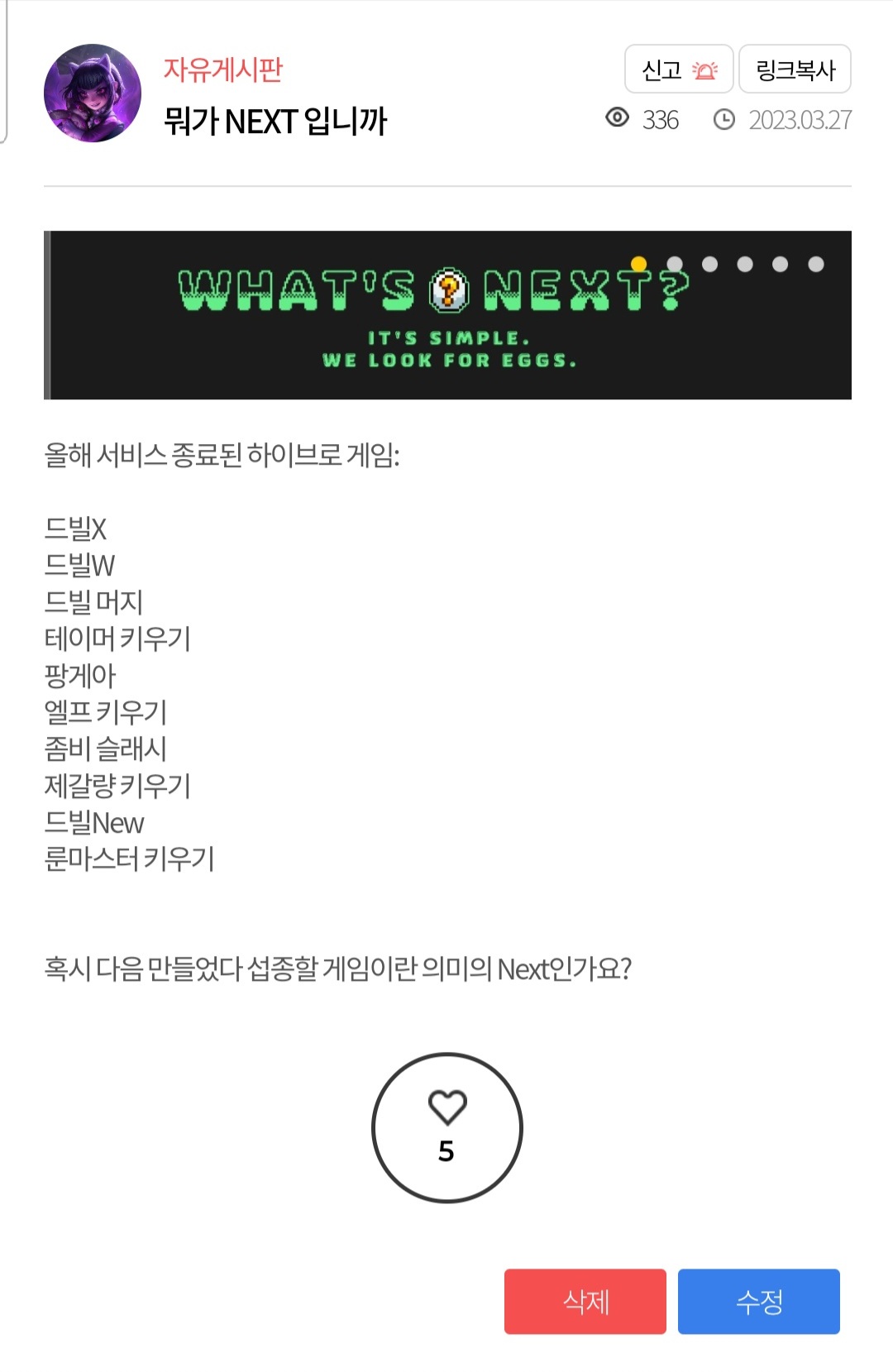Delete the post with 삭제 button
The image size is (893, 1372).
[x=585, y=1301]
